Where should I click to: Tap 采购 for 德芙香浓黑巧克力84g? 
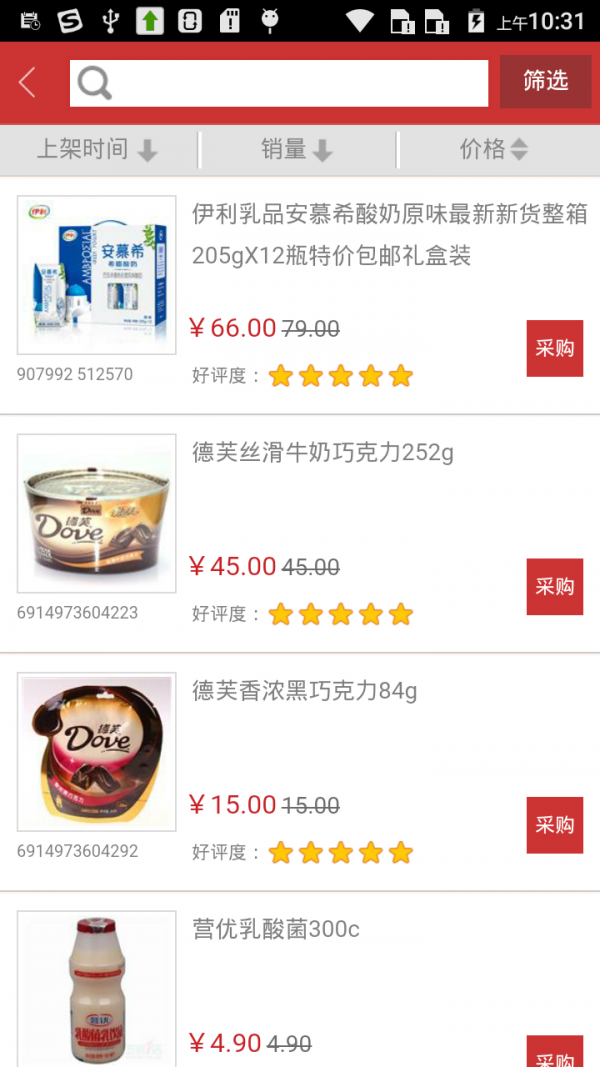tap(554, 825)
